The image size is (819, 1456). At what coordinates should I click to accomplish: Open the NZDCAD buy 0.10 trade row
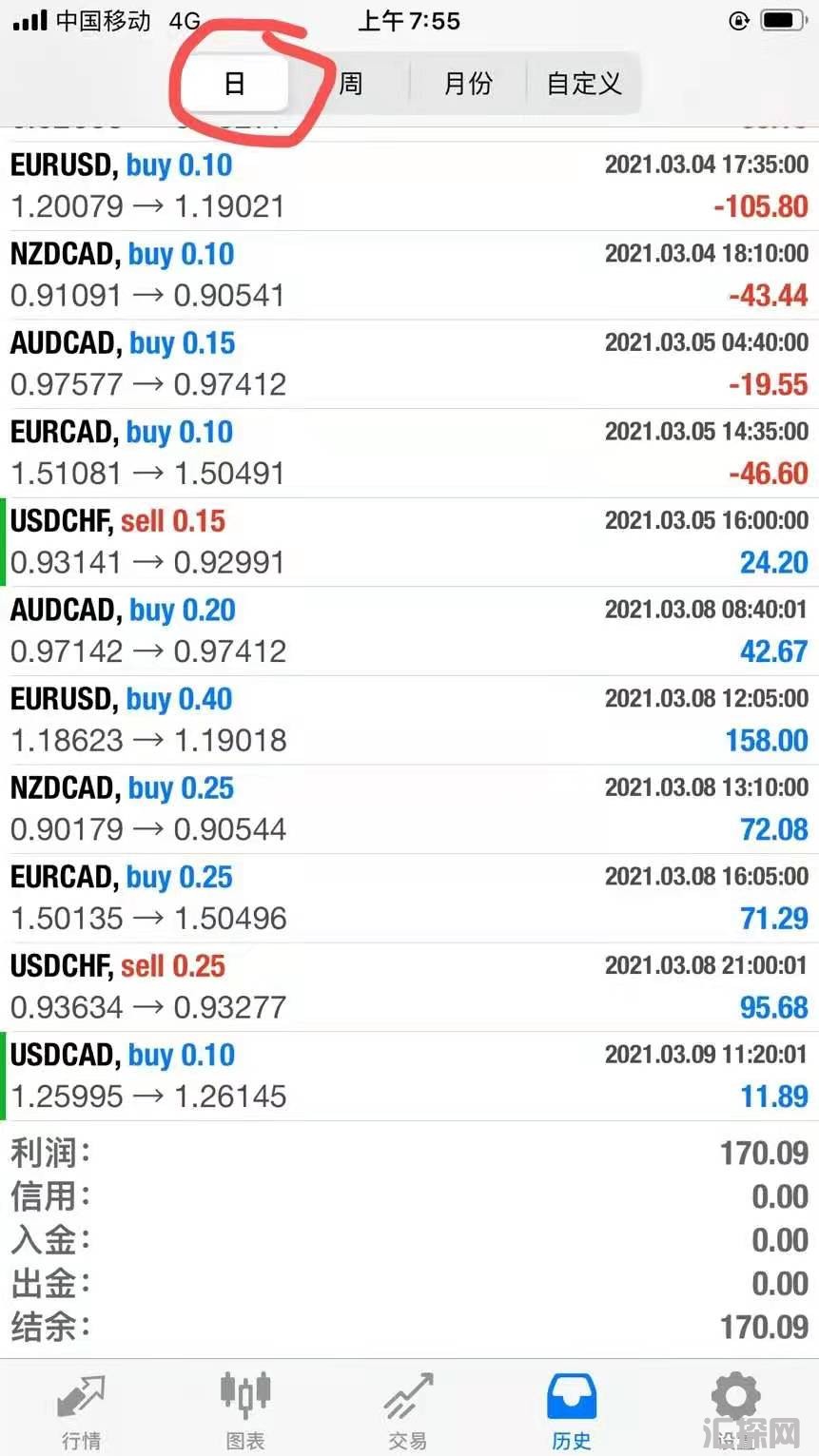pyautogui.click(x=409, y=275)
